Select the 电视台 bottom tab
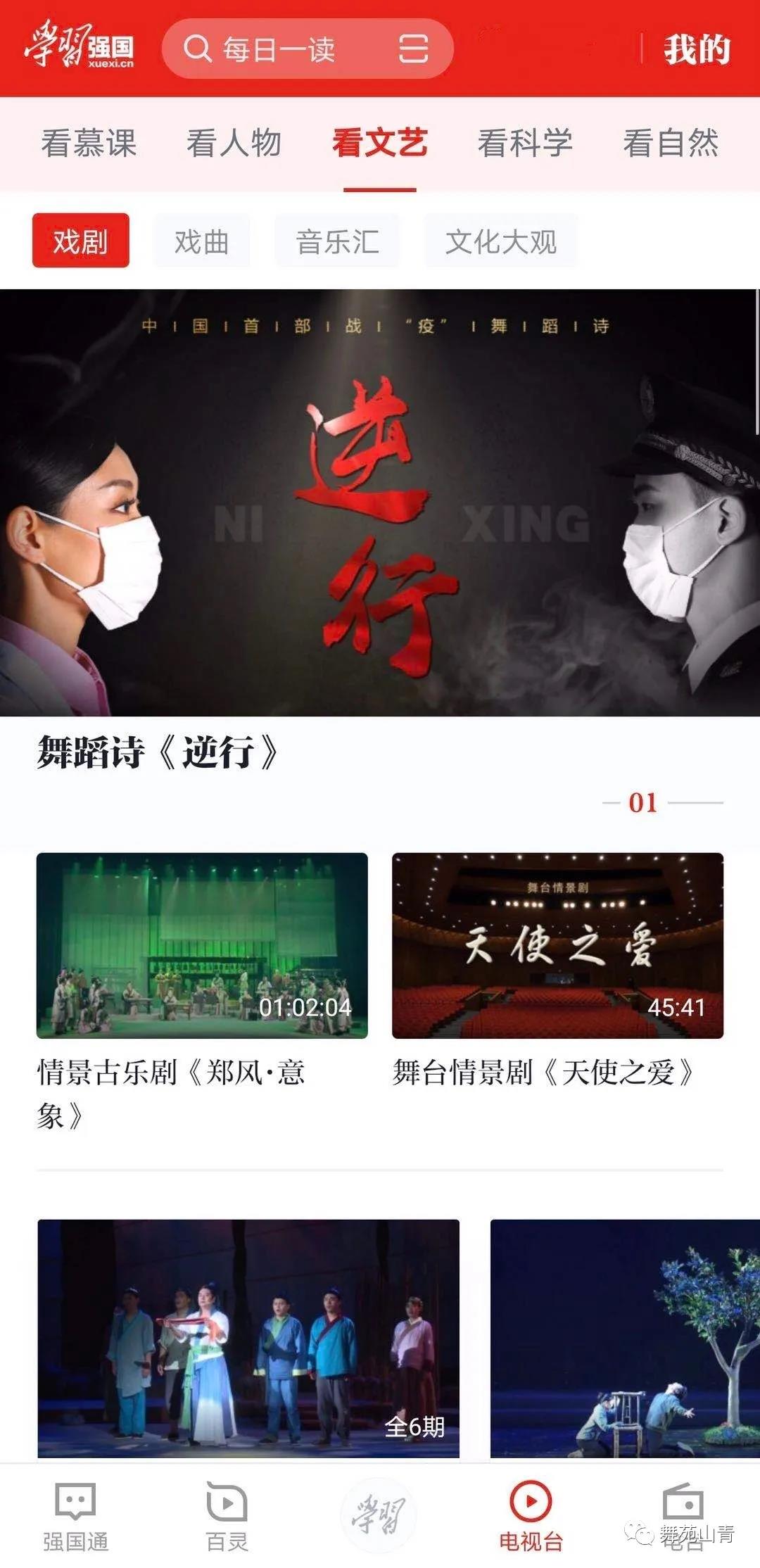Image resolution: width=760 pixels, height=1568 pixels. (x=531, y=1517)
